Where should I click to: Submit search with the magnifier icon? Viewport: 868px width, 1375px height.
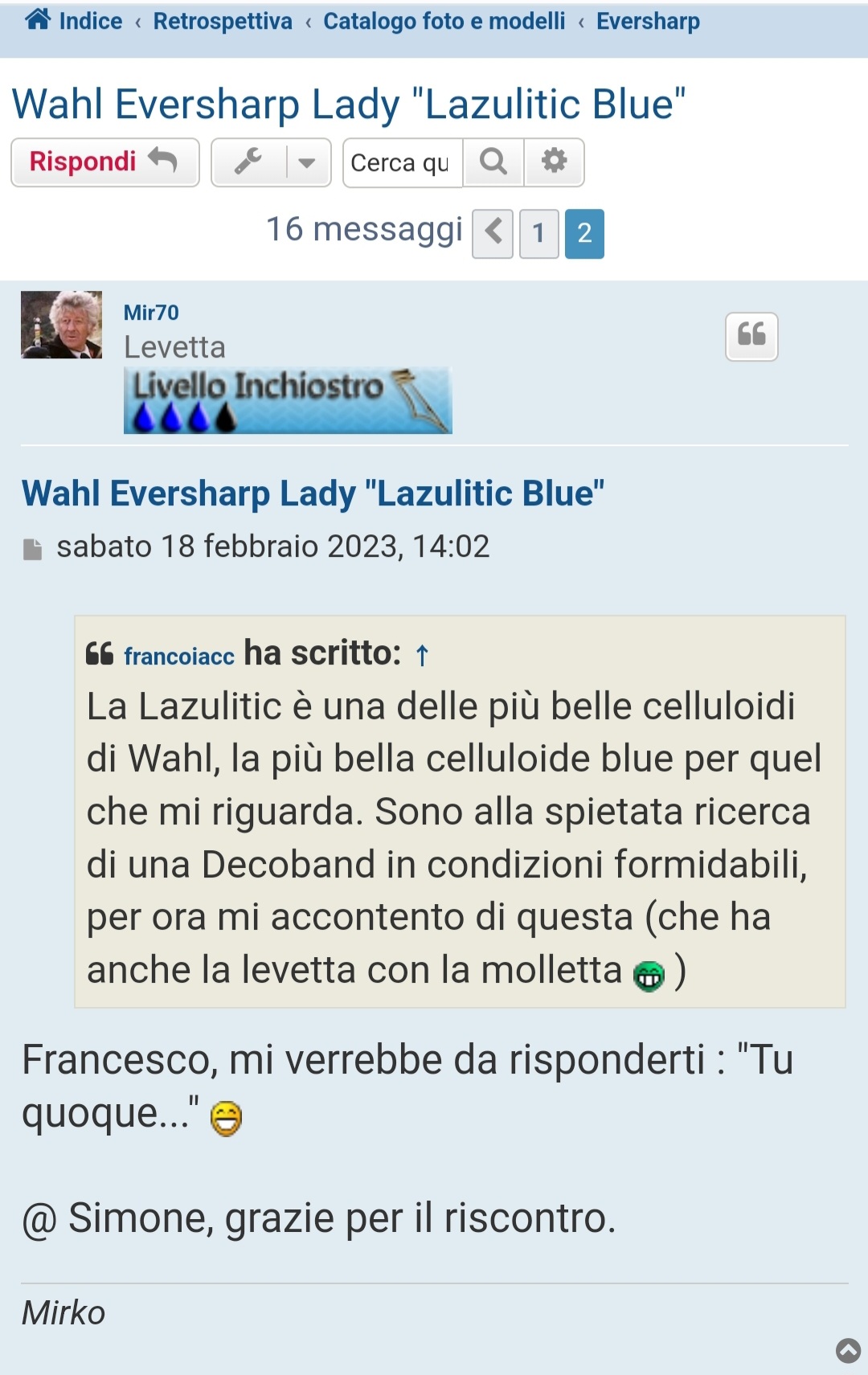point(493,162)
